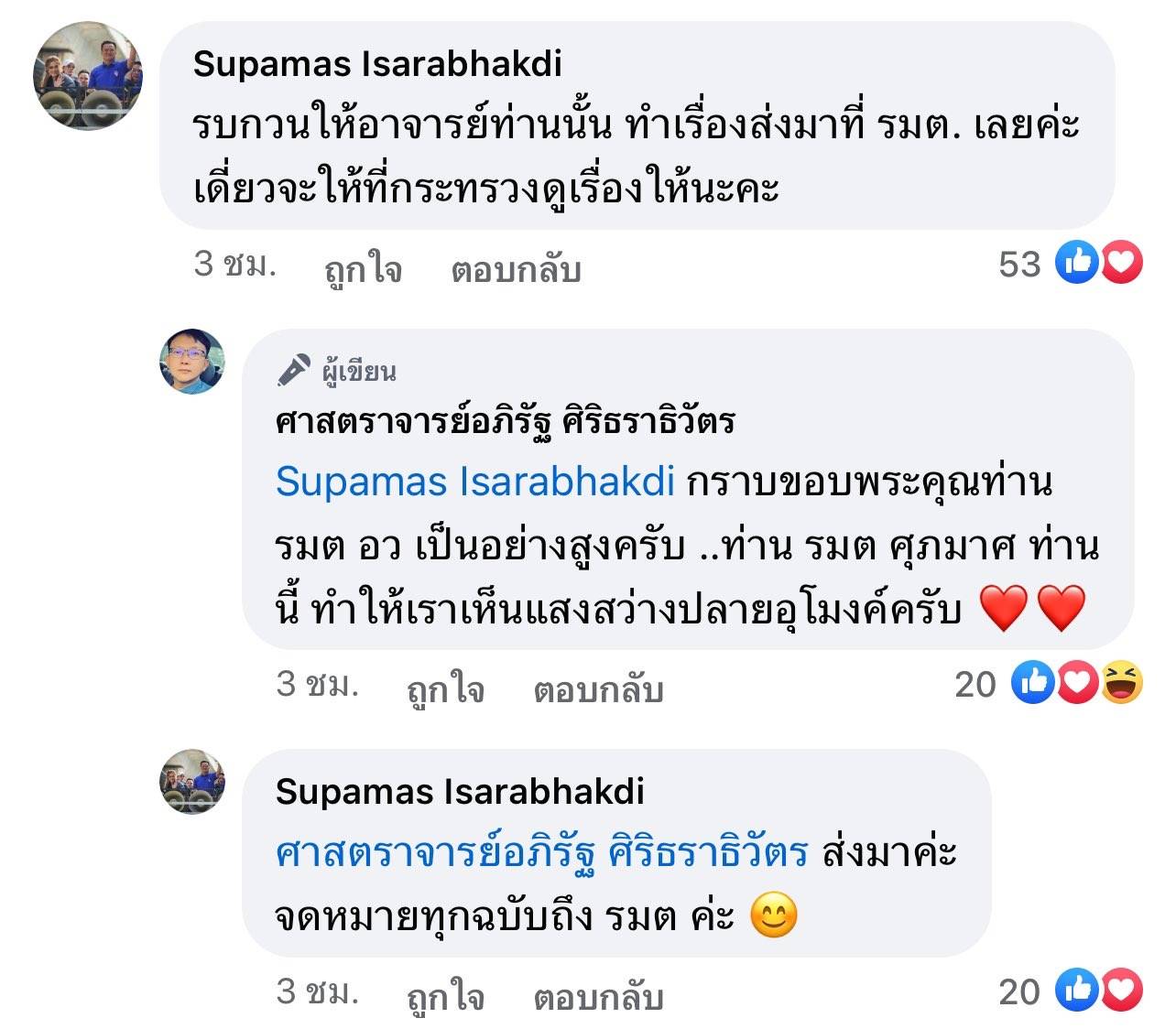1176x1029 pixels.
Task: Tap the author's profile picture with glasses
Action: (192, 361)
